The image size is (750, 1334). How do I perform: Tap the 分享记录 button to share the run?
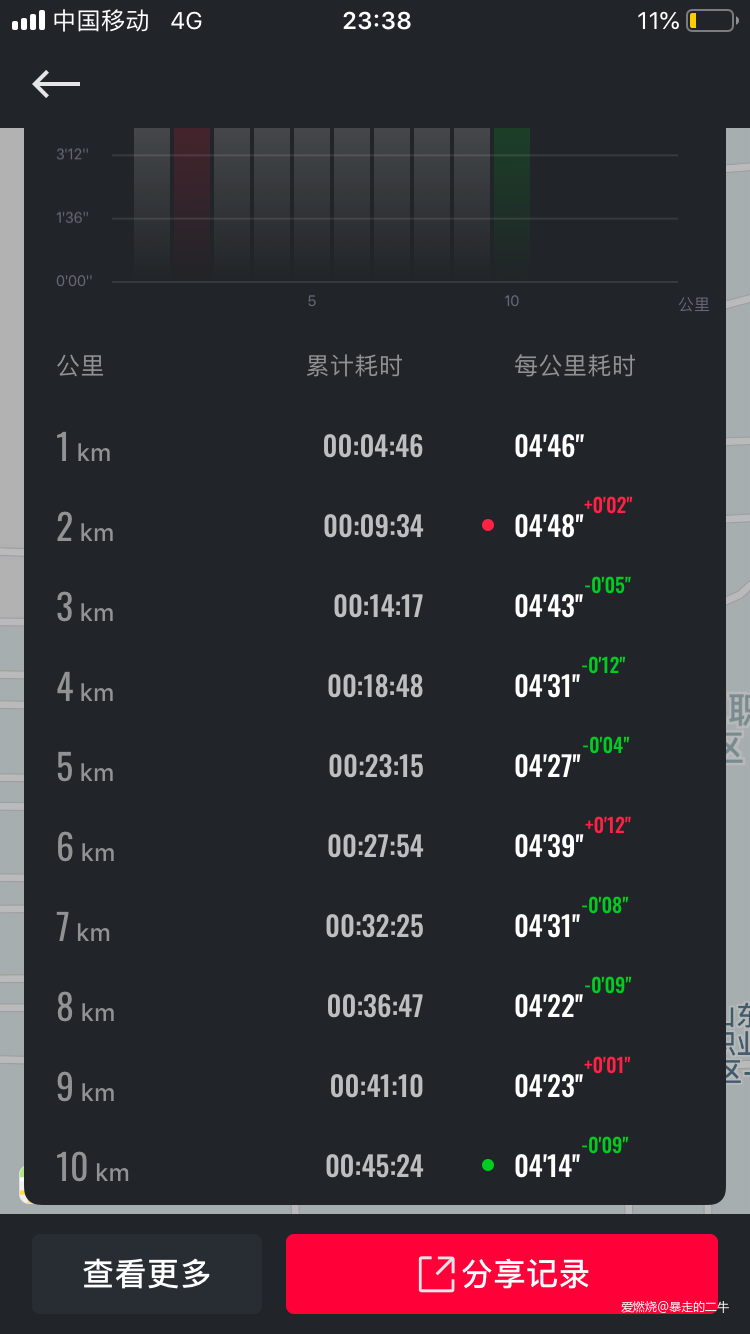pyautogui.click(x=501, y=1273)
